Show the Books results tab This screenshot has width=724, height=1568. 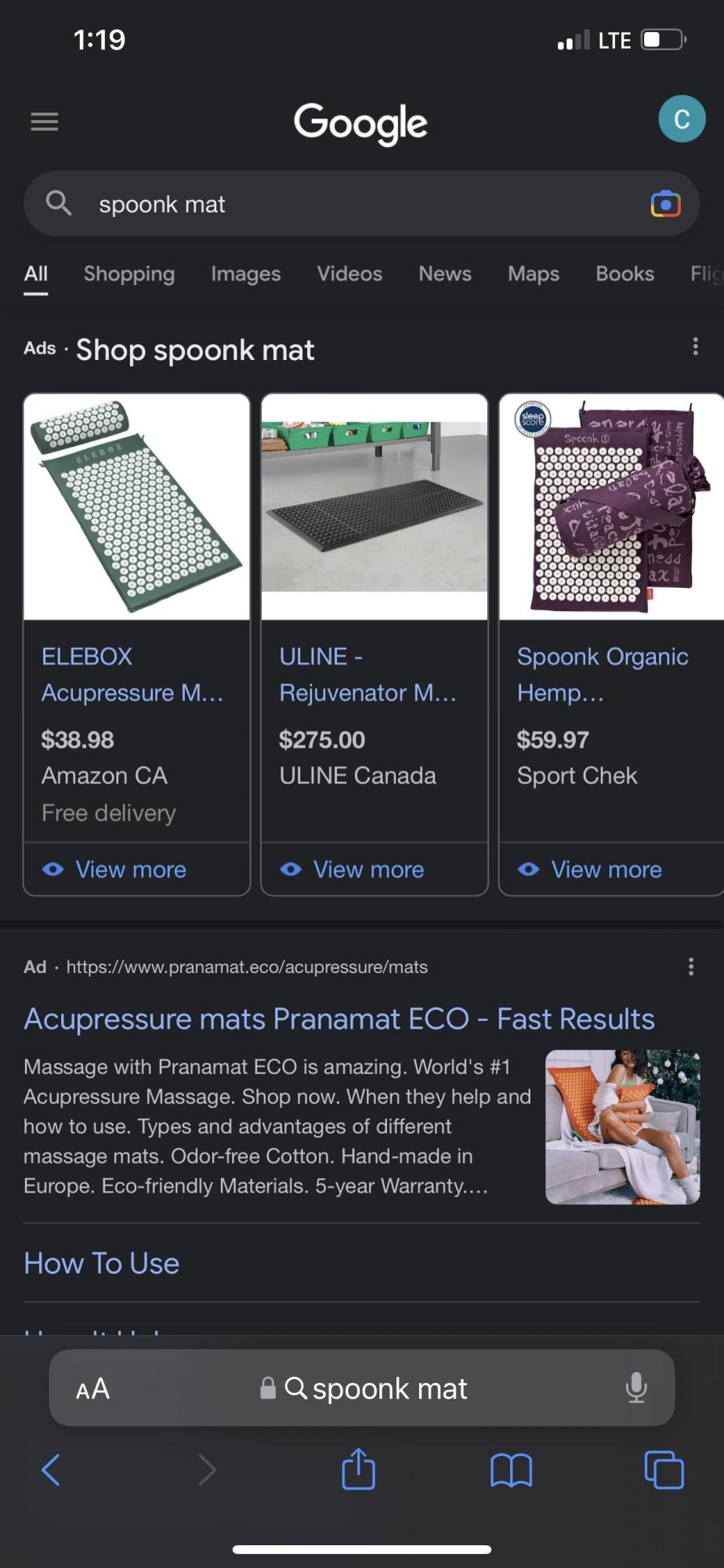coord(624,274)
